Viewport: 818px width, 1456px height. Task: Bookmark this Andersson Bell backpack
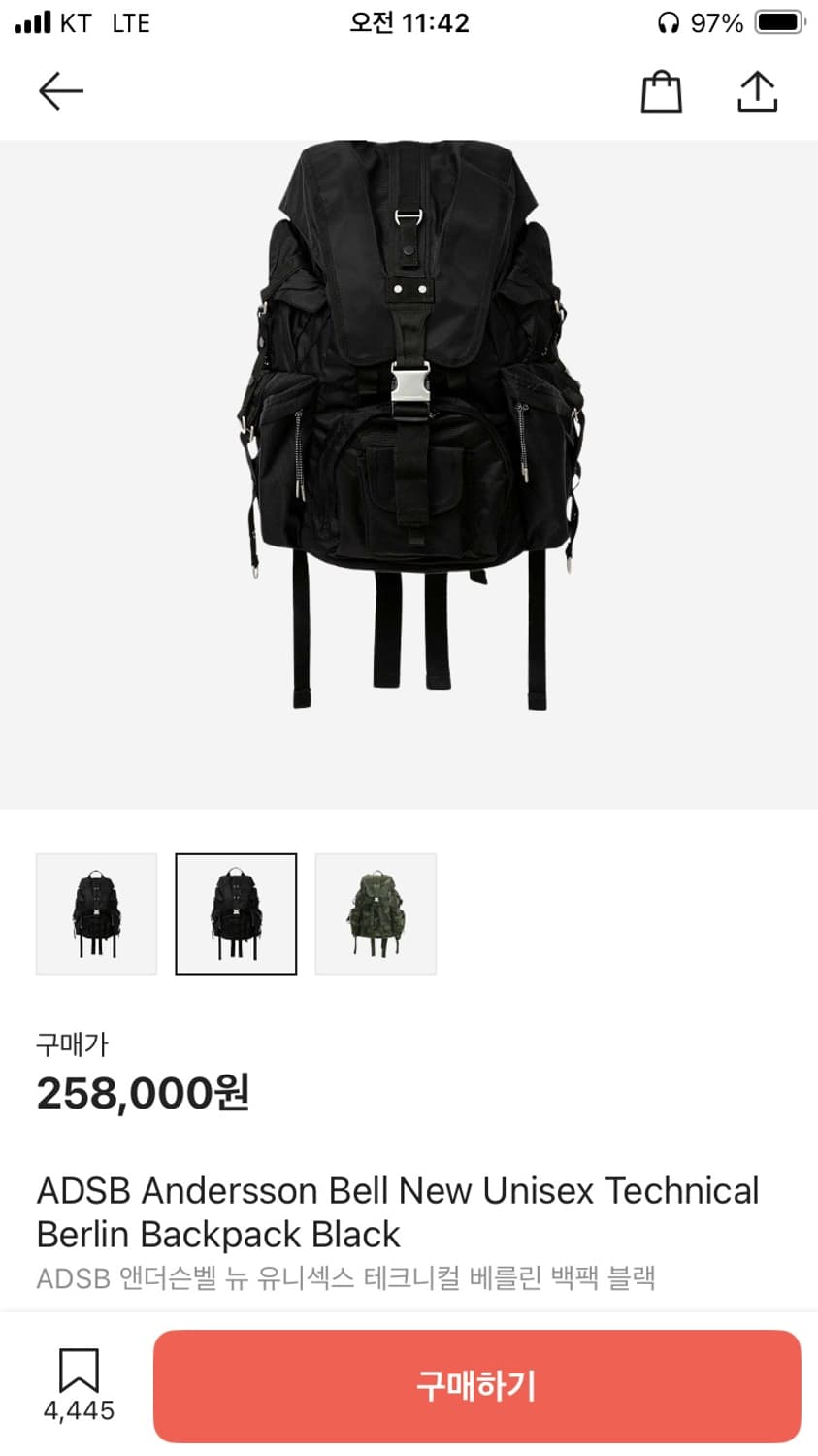[79, 1371]
